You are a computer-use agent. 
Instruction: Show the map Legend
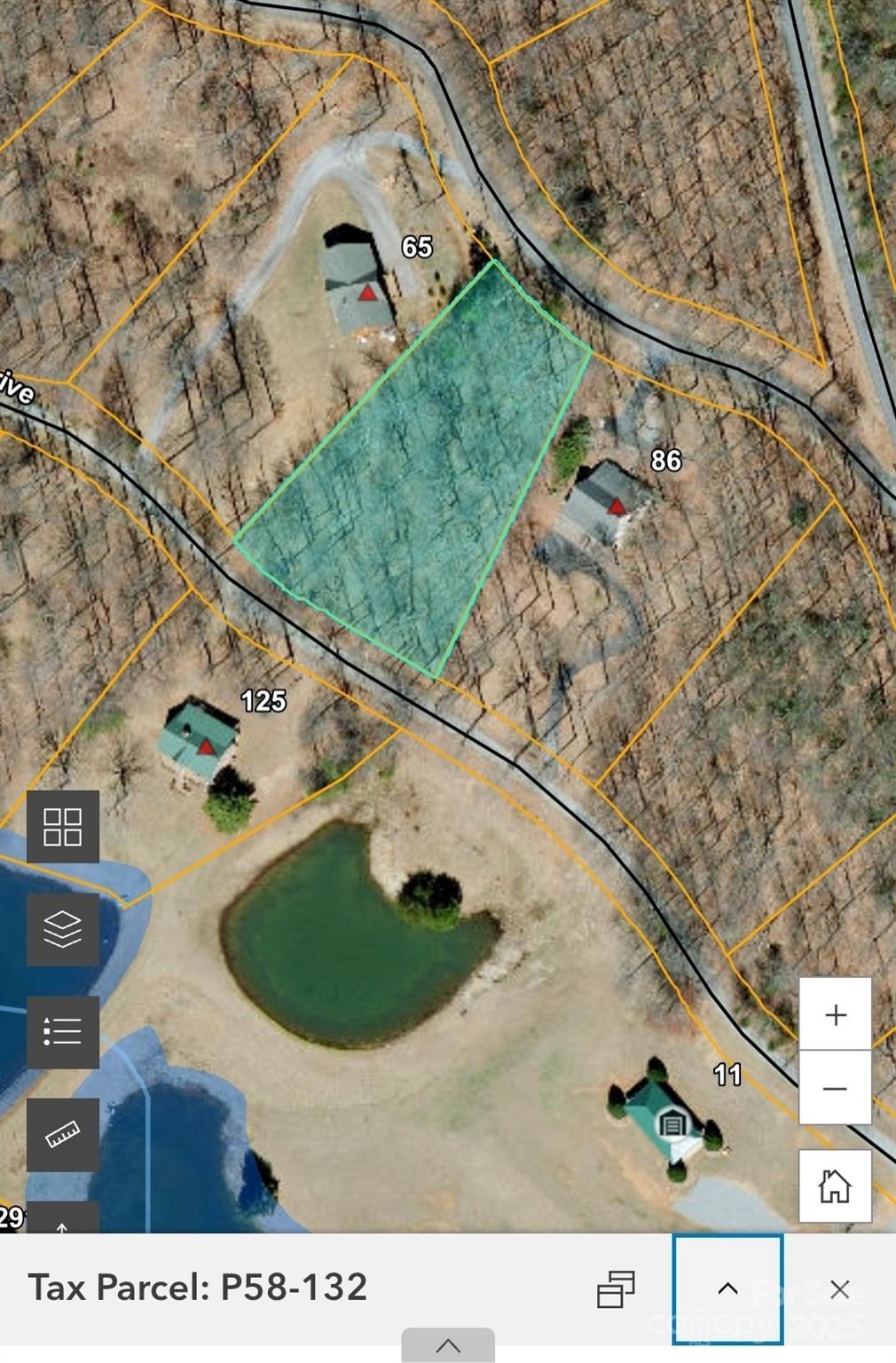pos(62,1030)
